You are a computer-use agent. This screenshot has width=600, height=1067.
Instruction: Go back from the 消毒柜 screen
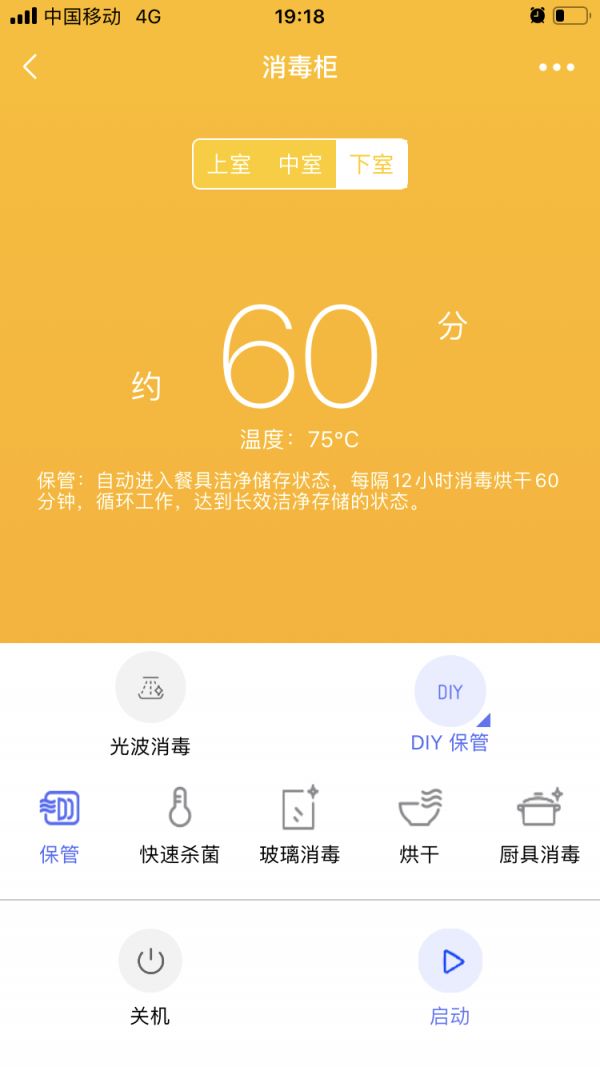(30, 67)
